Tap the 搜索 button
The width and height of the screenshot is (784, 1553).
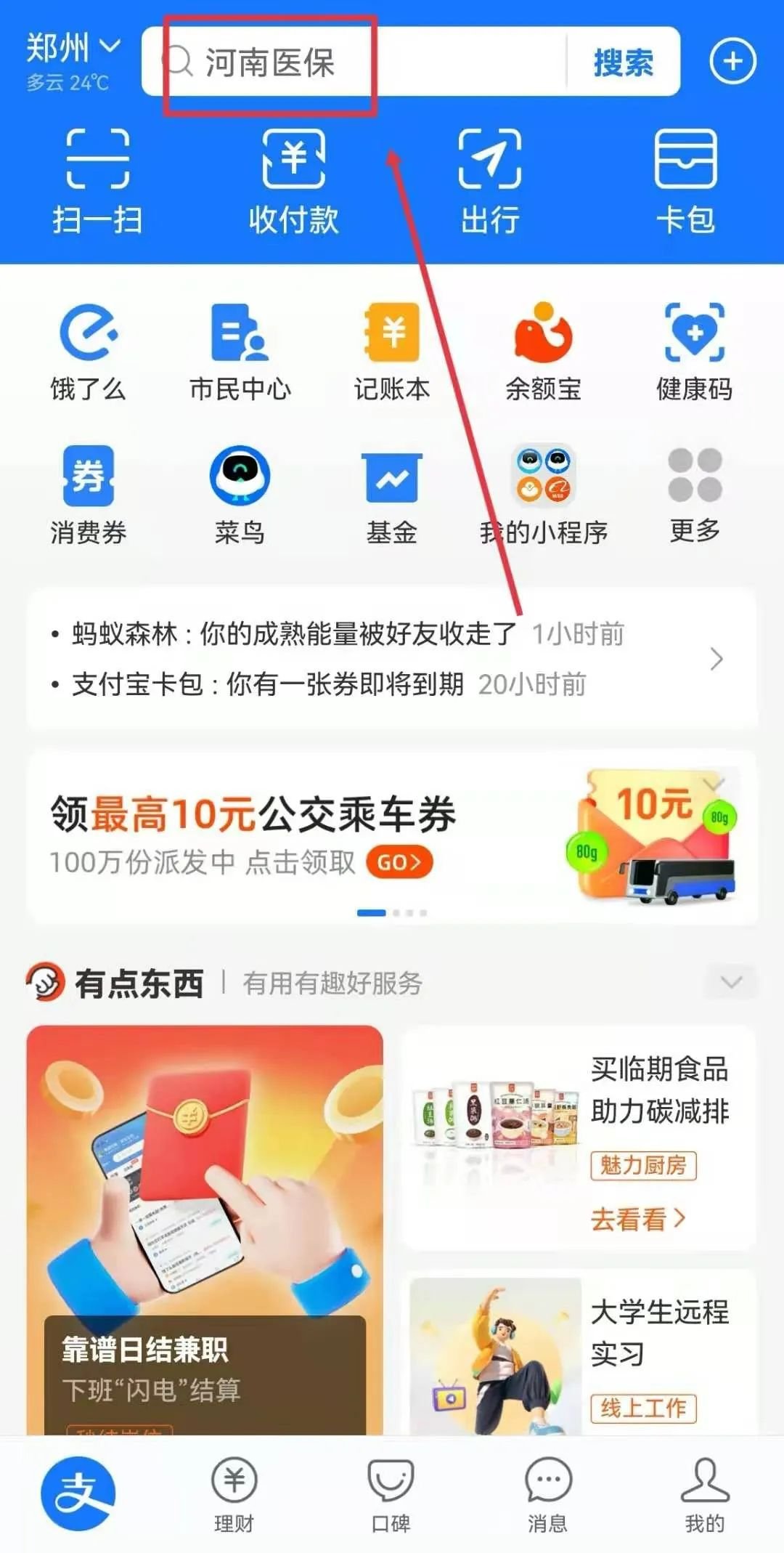pos(623,62)
